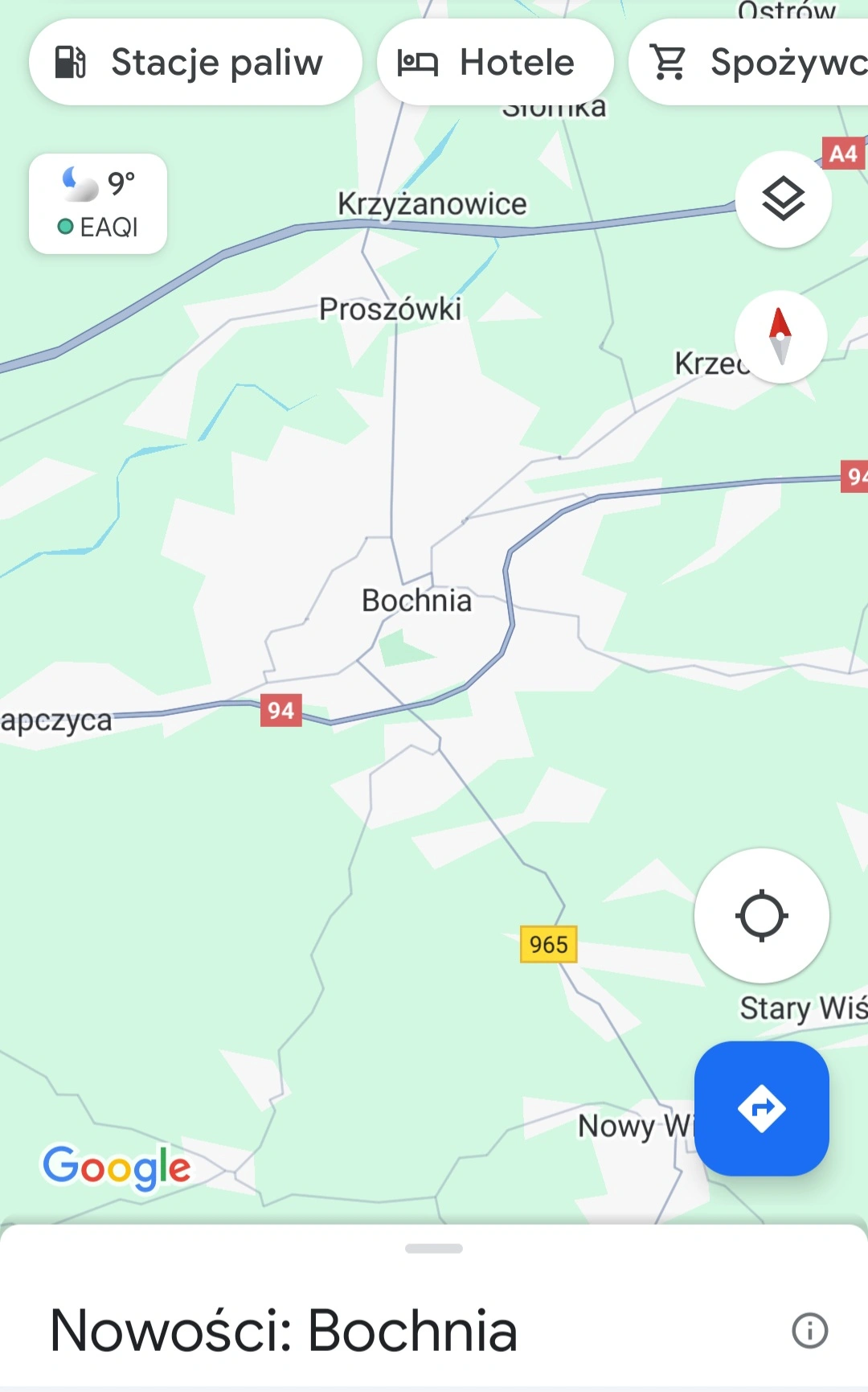Tap the Hotele filter chip
The height and width of the screenshot is (1392, 868).
[x=495, y=63]
